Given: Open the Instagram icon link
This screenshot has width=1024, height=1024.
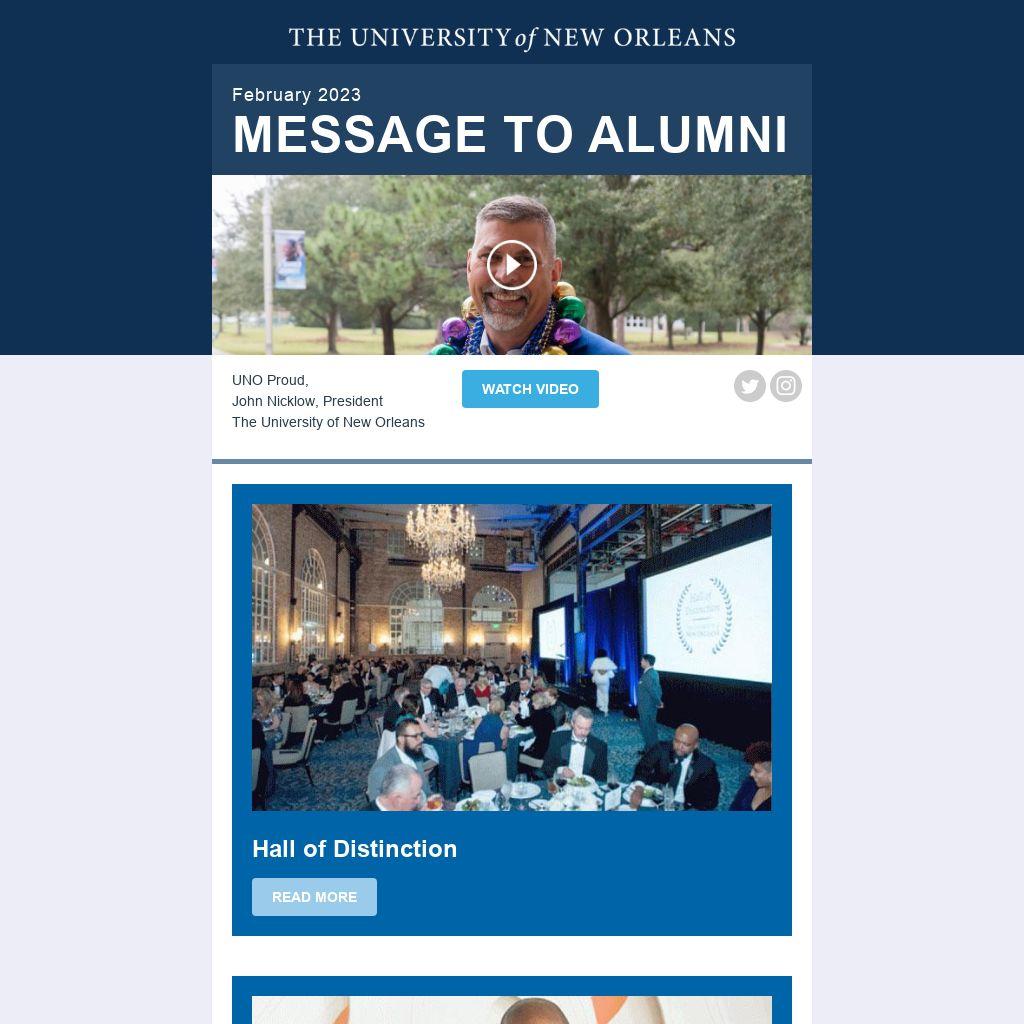Looking at the screenshot, I should coord(786,386).
